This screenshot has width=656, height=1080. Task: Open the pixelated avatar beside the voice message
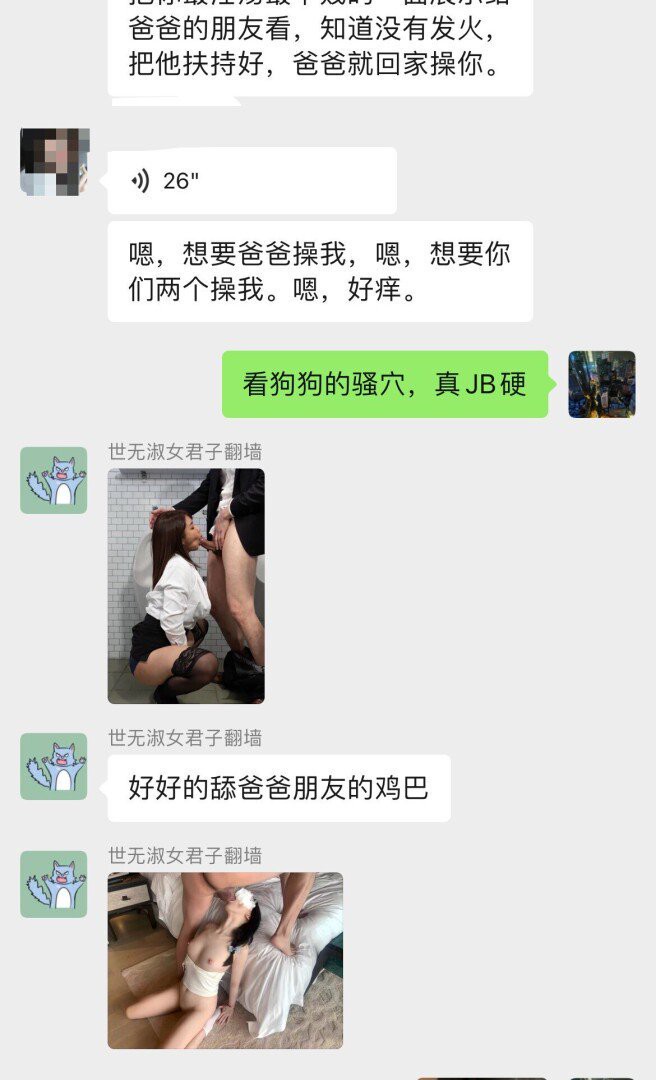pyautogui.click(x=55, y=162)
